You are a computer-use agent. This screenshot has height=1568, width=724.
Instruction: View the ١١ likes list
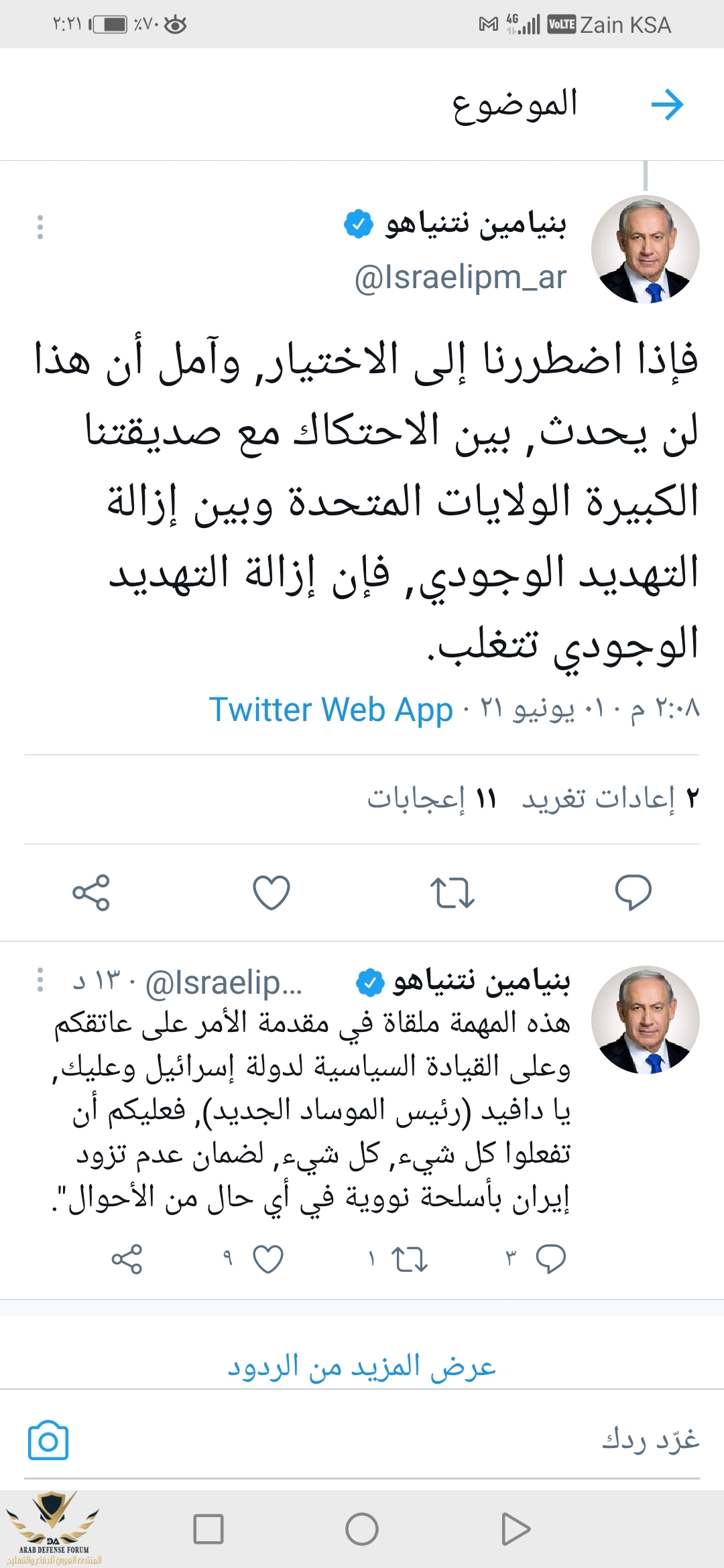click(432, 798)
